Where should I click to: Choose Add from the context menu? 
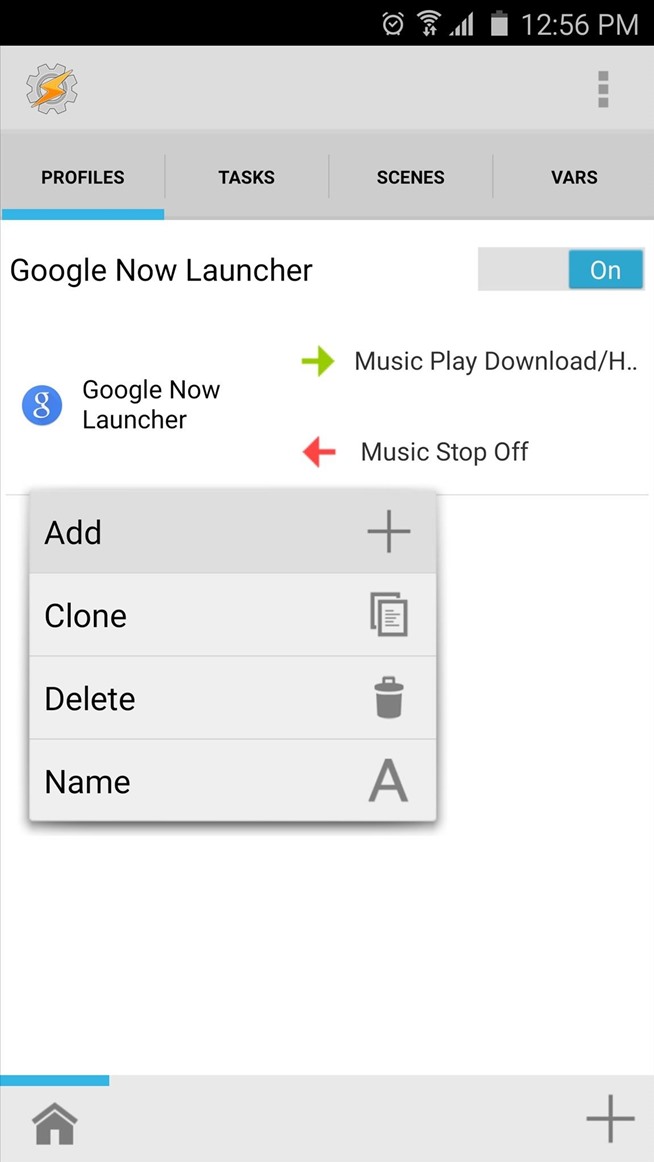(232, 532)
